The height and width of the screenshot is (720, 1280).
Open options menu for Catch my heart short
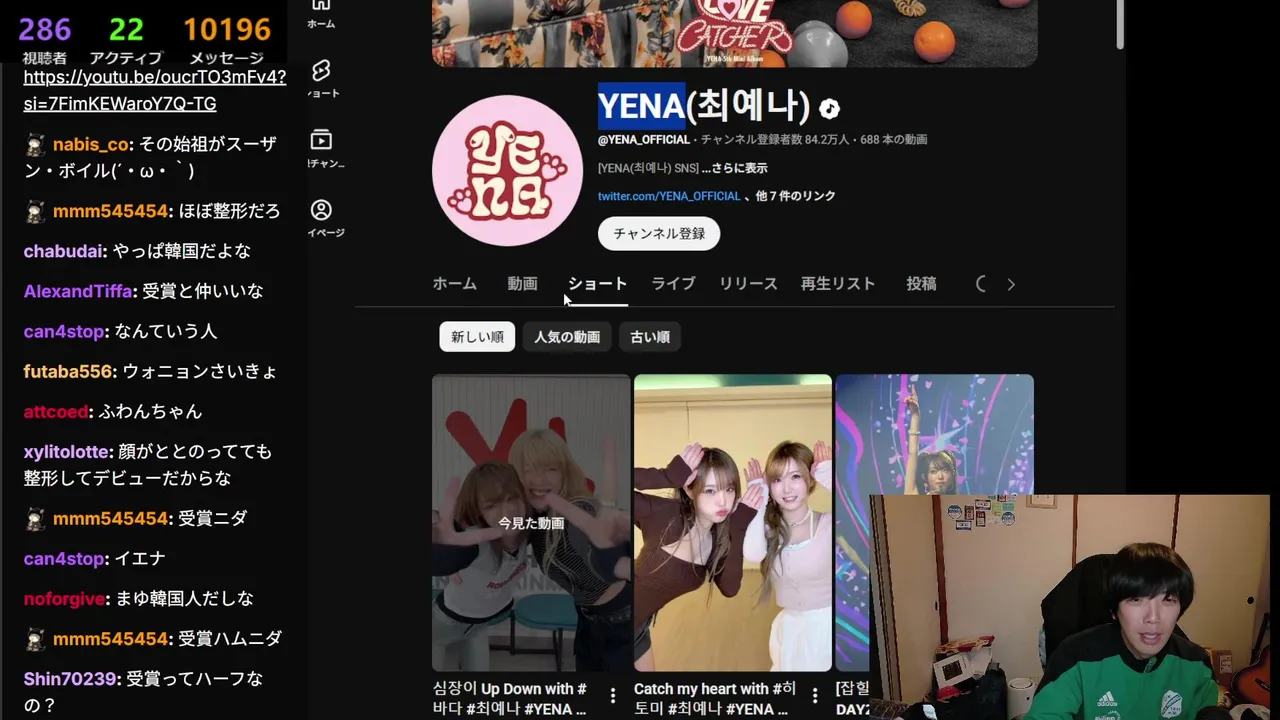point(815,696)
